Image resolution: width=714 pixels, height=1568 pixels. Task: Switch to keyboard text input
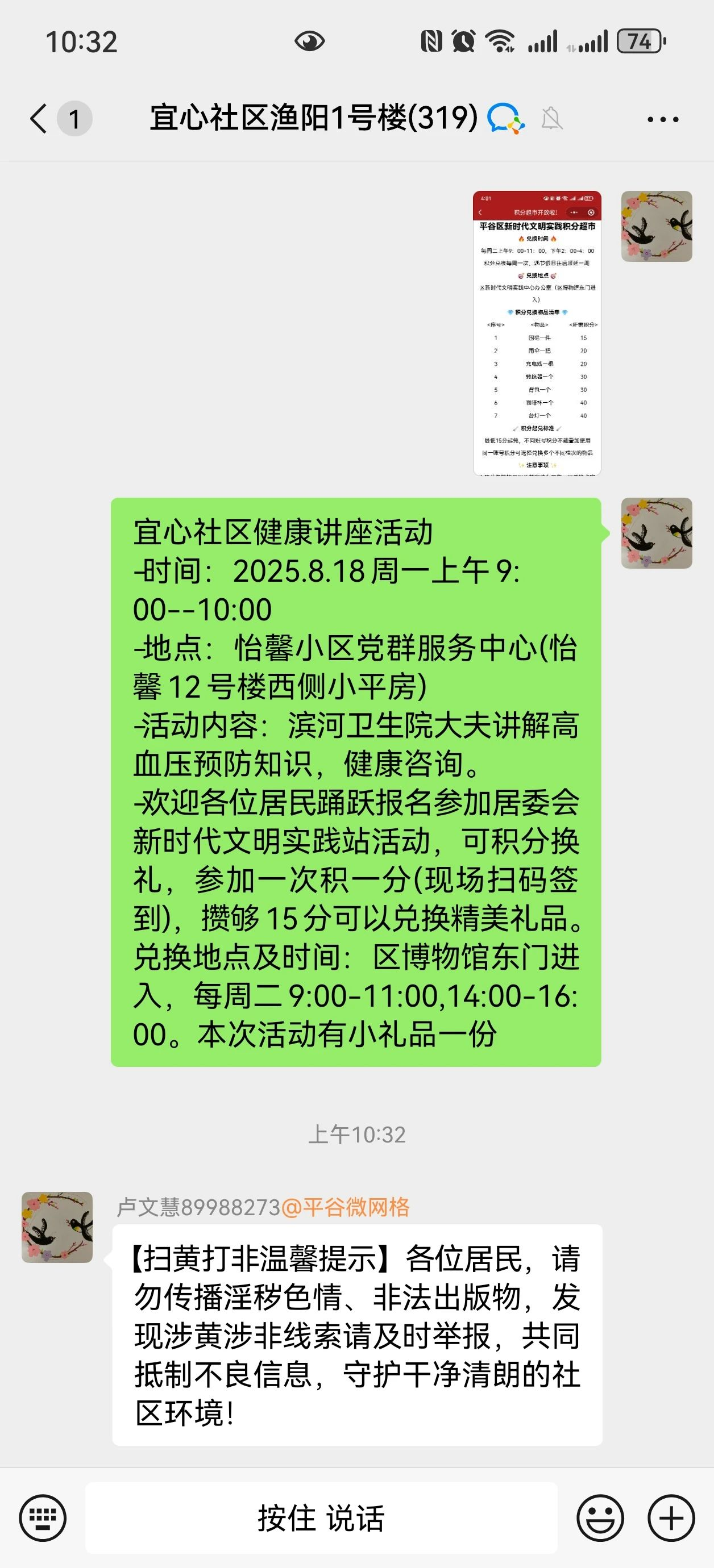tap(42, 1517)
